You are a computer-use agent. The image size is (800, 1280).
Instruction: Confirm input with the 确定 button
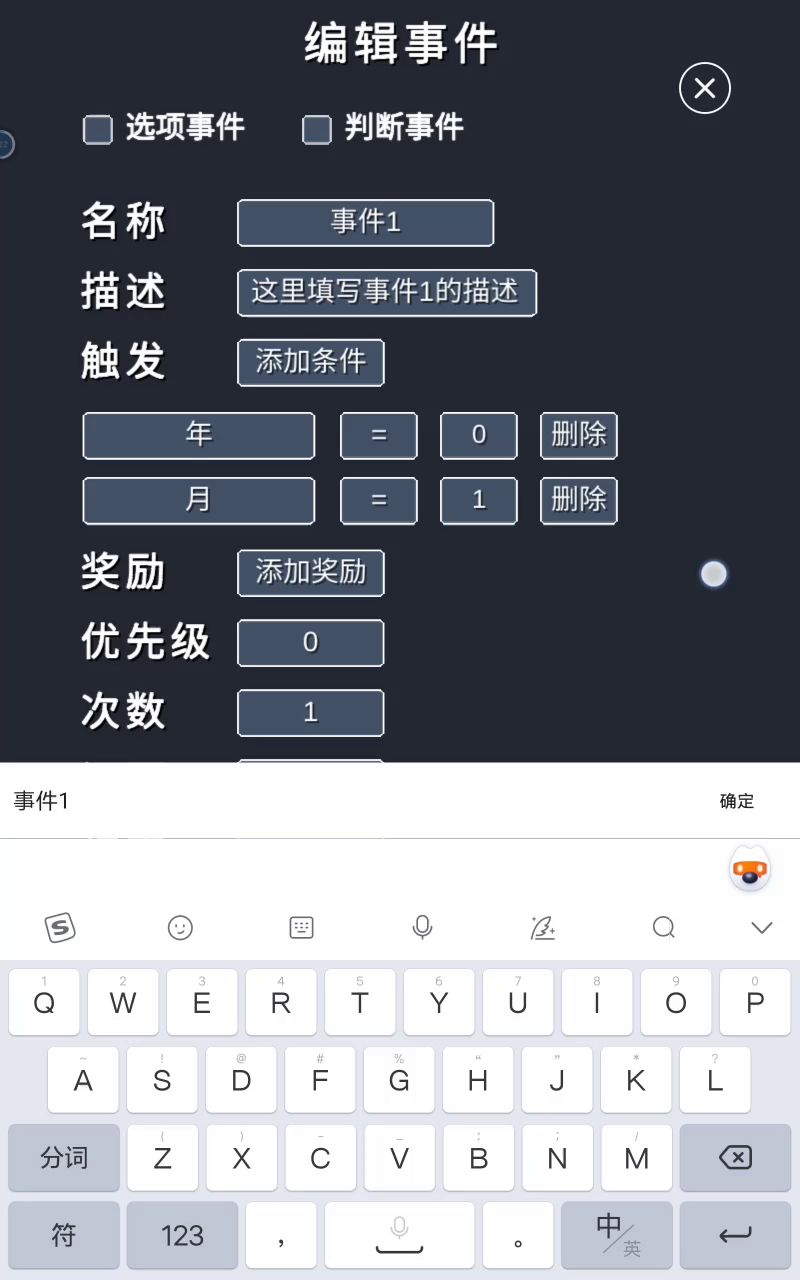pos(737,801)
